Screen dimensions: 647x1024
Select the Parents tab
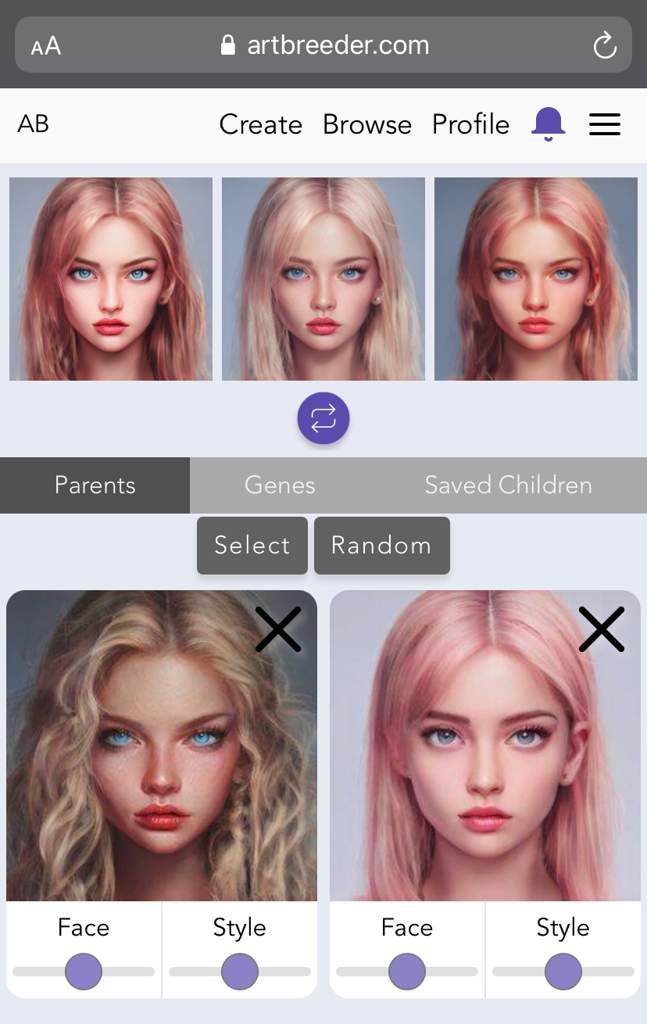coord(95,485)
